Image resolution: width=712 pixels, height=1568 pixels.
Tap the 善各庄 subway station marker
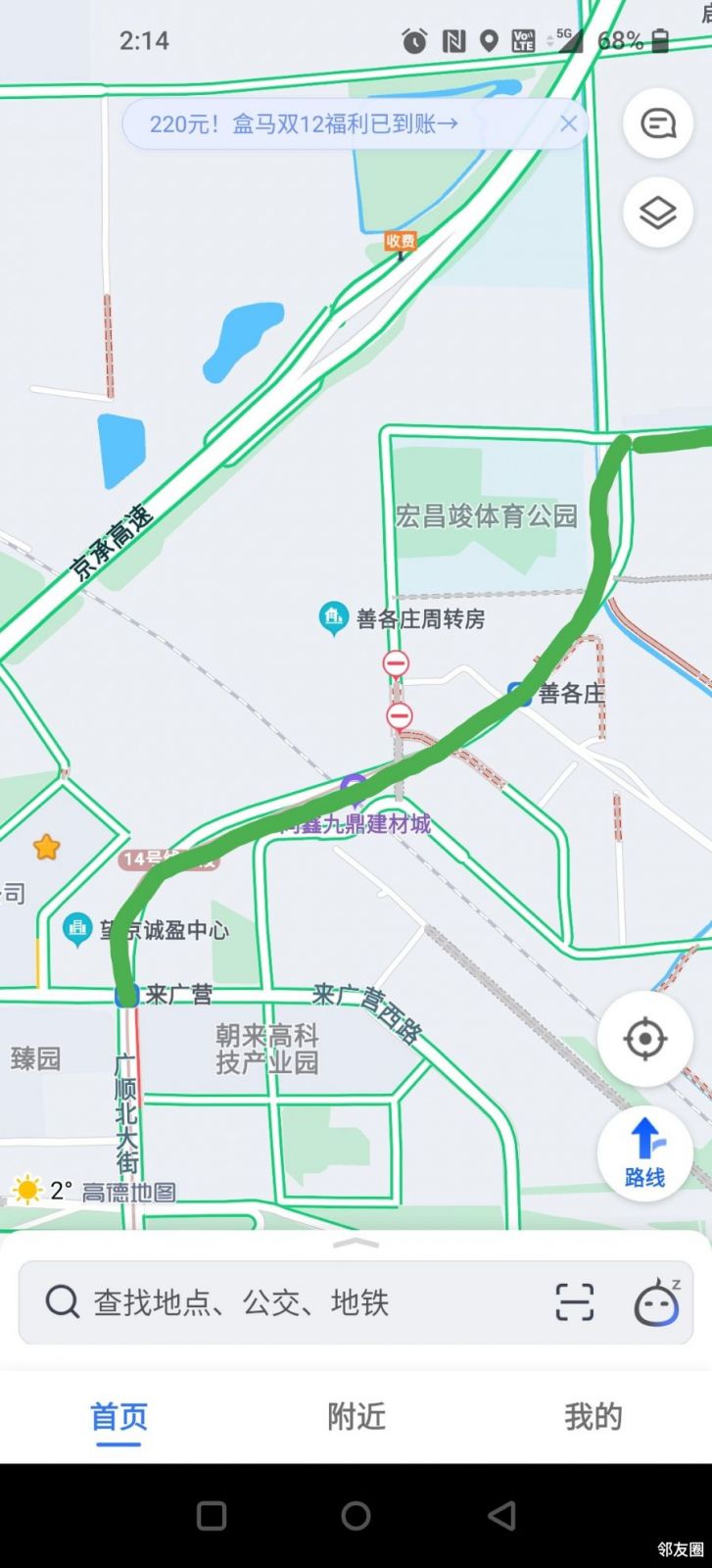519,692
